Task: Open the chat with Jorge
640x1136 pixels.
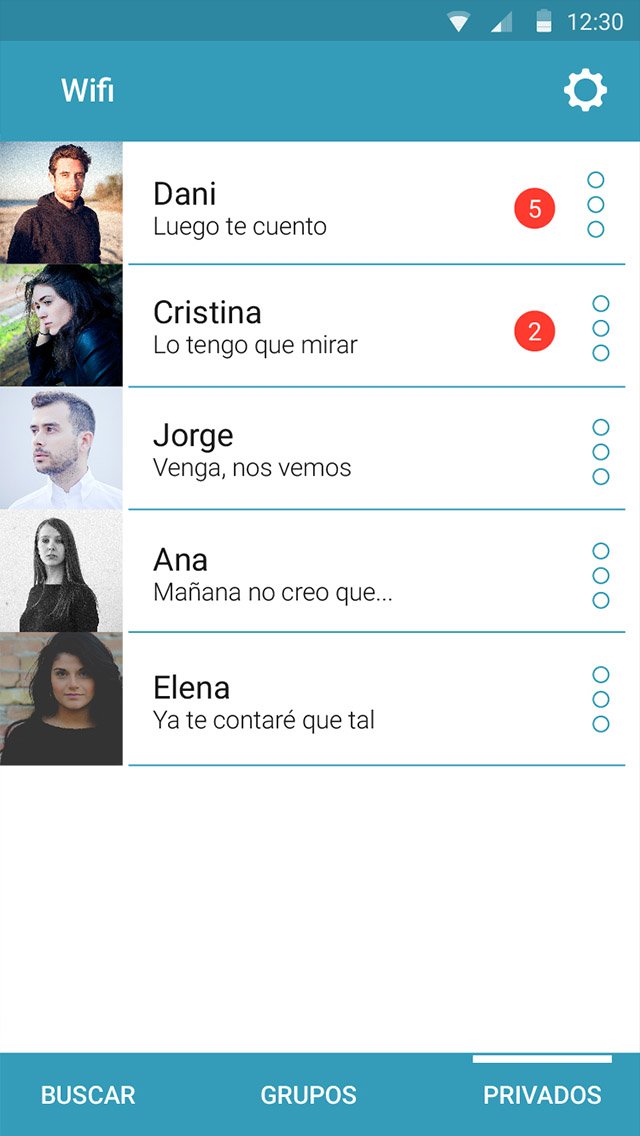Action: click(x=320, y=448)
